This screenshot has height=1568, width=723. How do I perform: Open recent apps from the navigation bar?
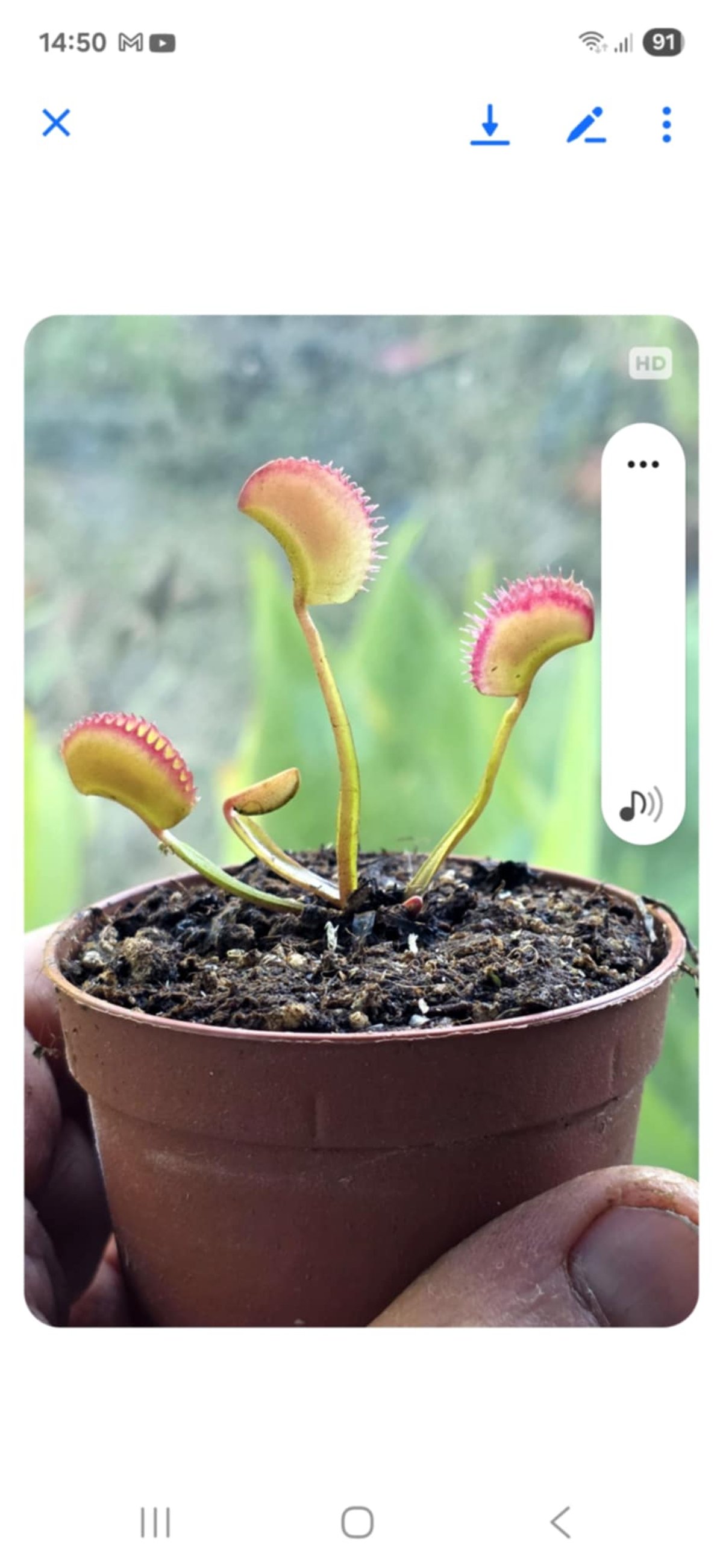click(x=155, y=1522)
